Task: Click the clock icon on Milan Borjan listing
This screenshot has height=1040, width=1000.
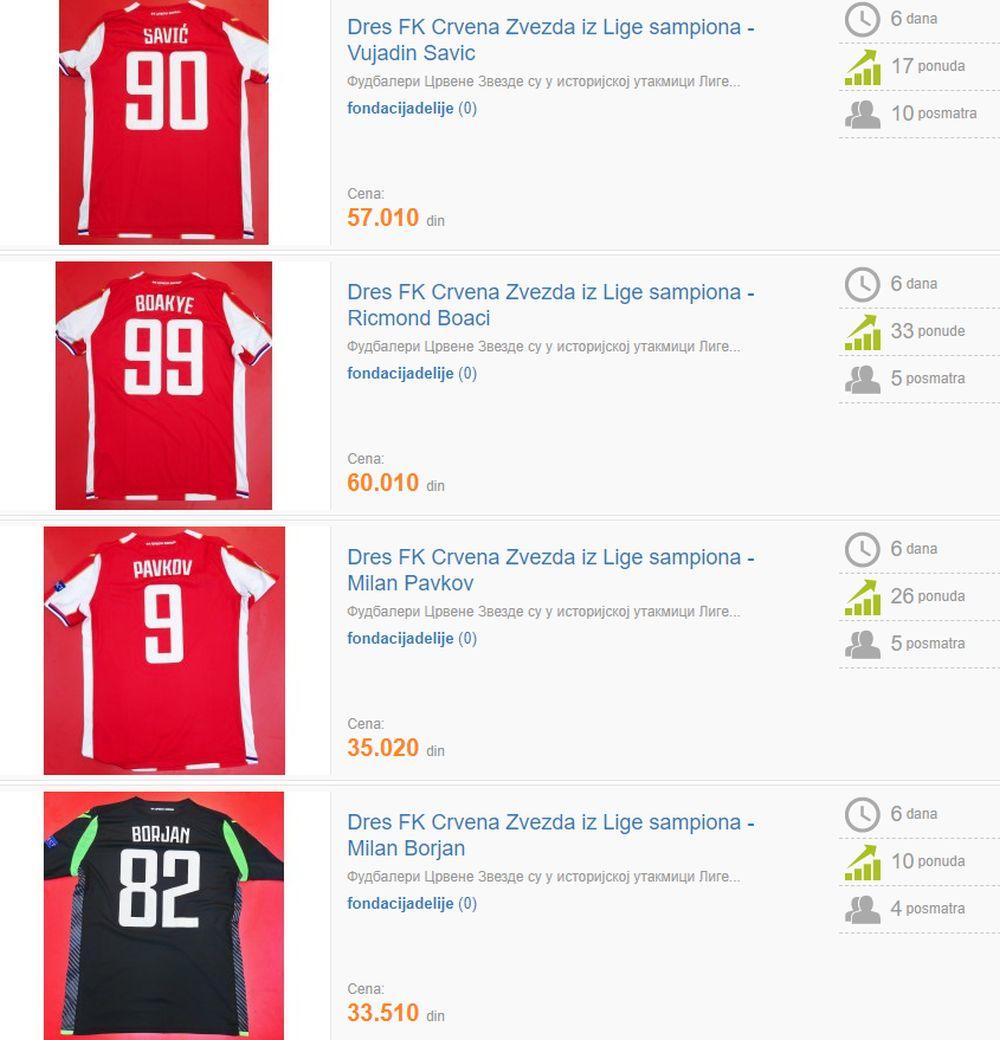Action: click(x=862, y=813)
